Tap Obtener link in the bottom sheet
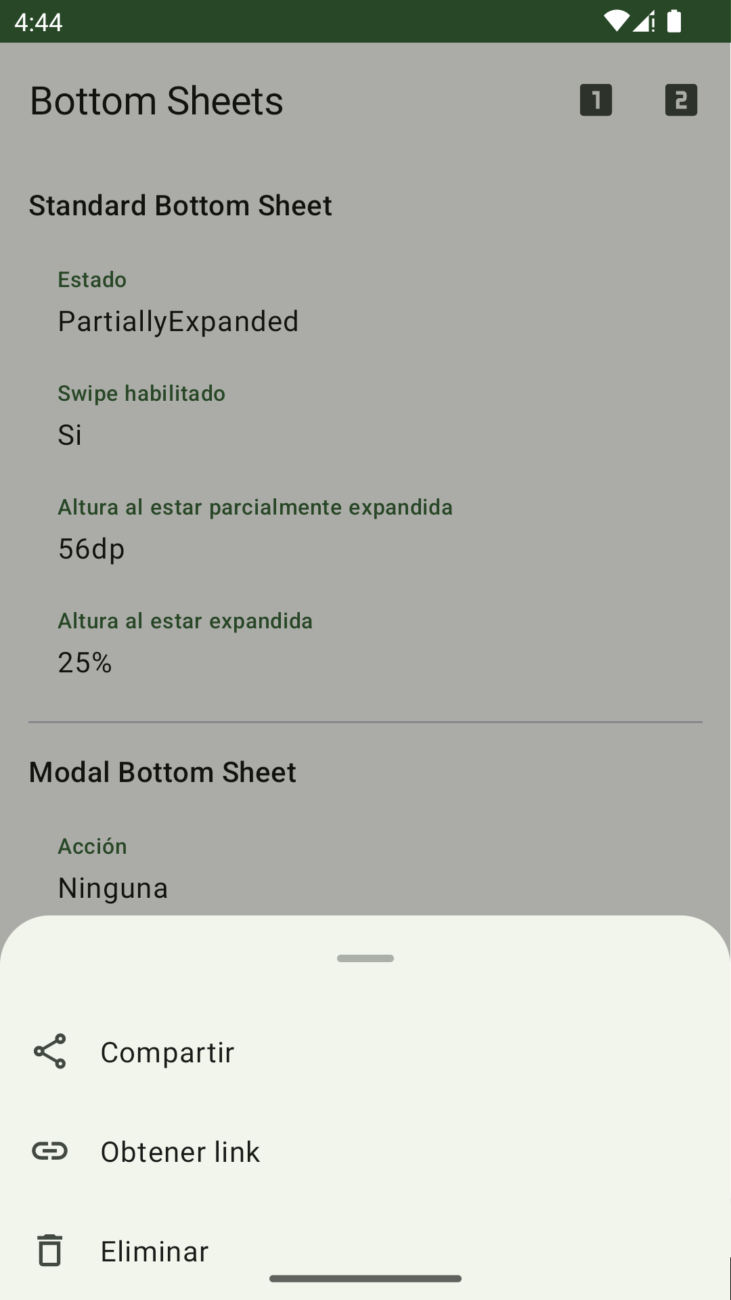 [180, 1151]
